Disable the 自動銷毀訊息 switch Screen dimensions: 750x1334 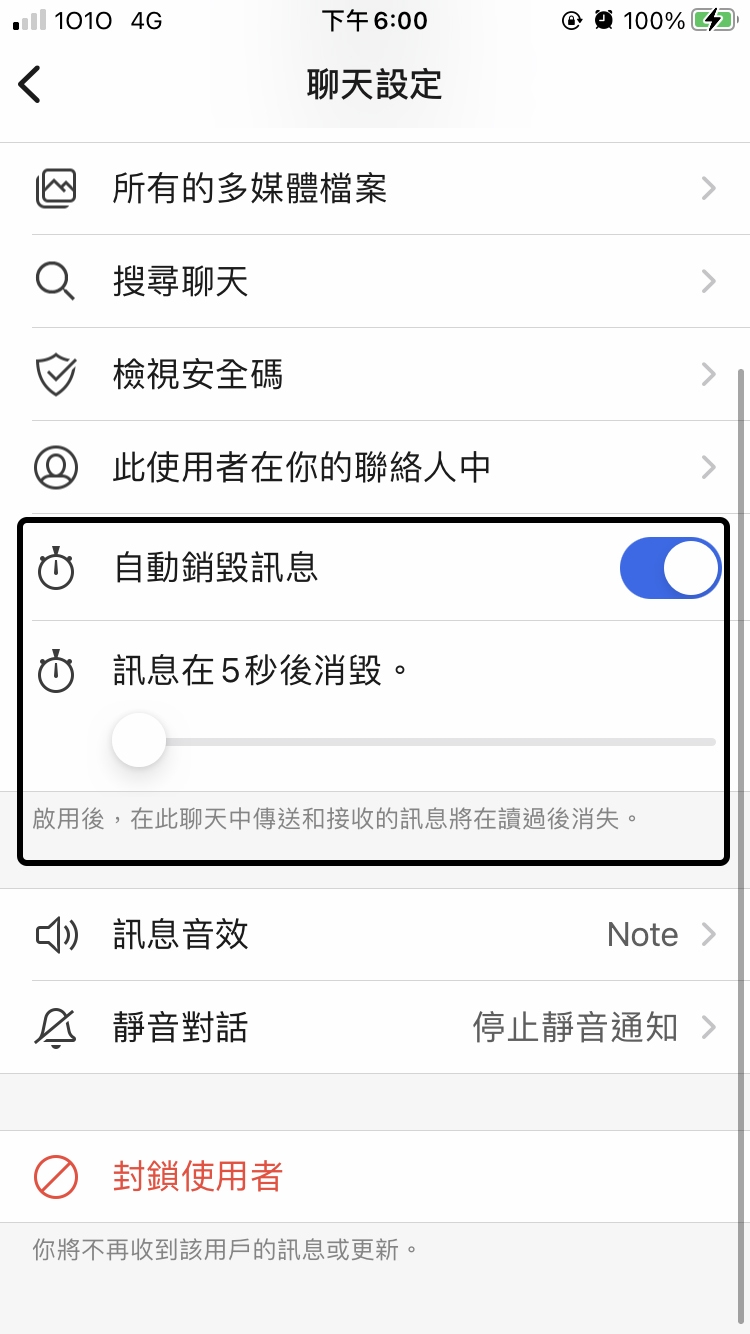(669, 568)
